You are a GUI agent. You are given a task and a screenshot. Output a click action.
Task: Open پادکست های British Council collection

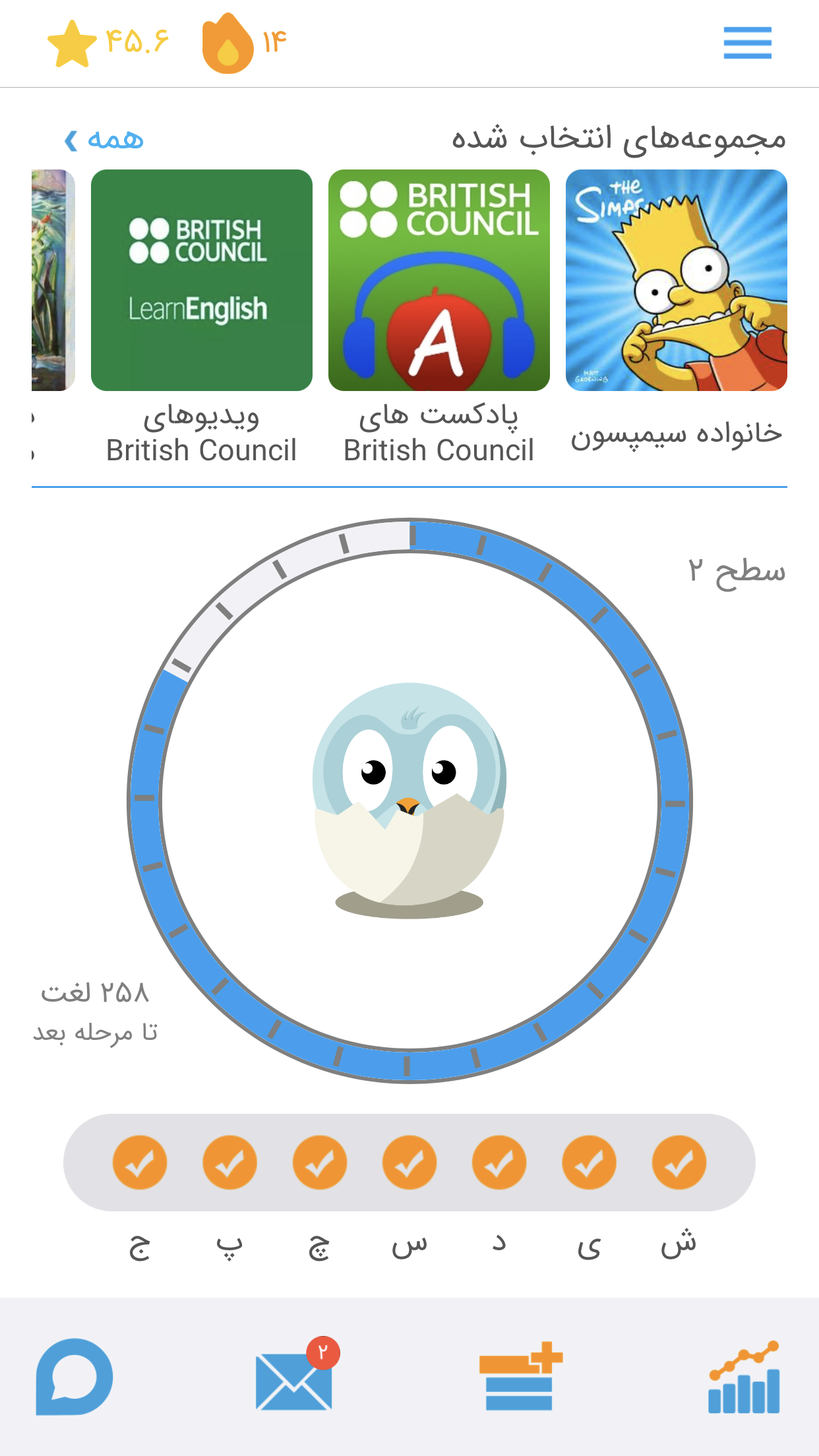pos(439,317)
